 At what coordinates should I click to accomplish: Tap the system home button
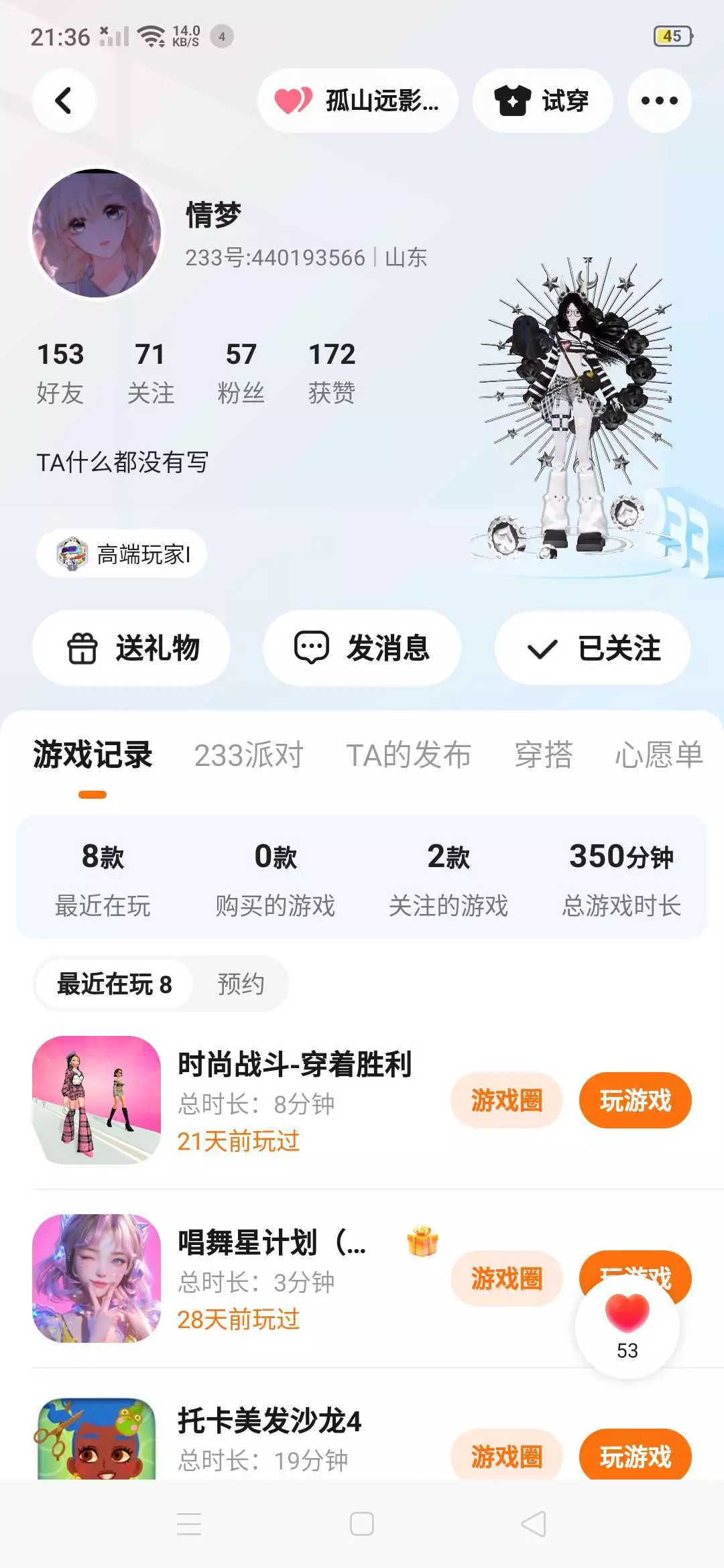(362, 1524)
